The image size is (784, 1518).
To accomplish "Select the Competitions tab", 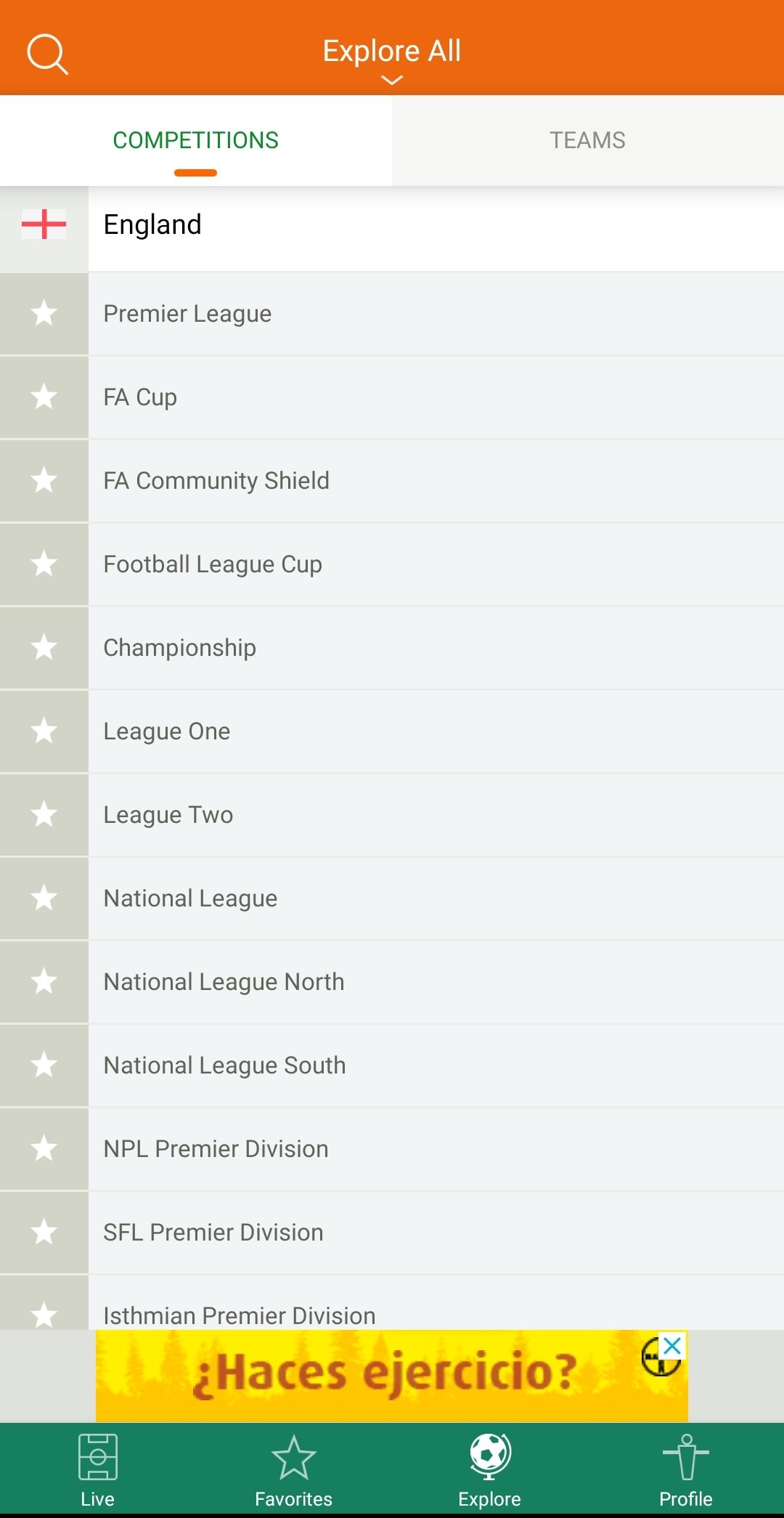I will 195,140.
